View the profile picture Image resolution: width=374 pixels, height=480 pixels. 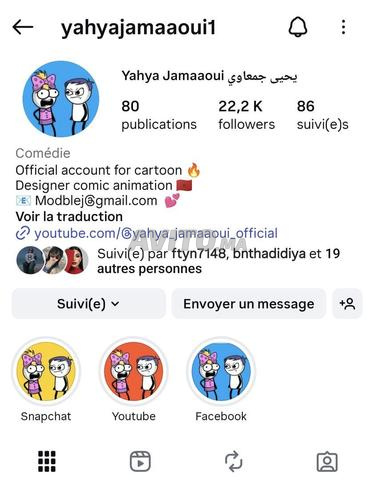(x=61, y=99)
